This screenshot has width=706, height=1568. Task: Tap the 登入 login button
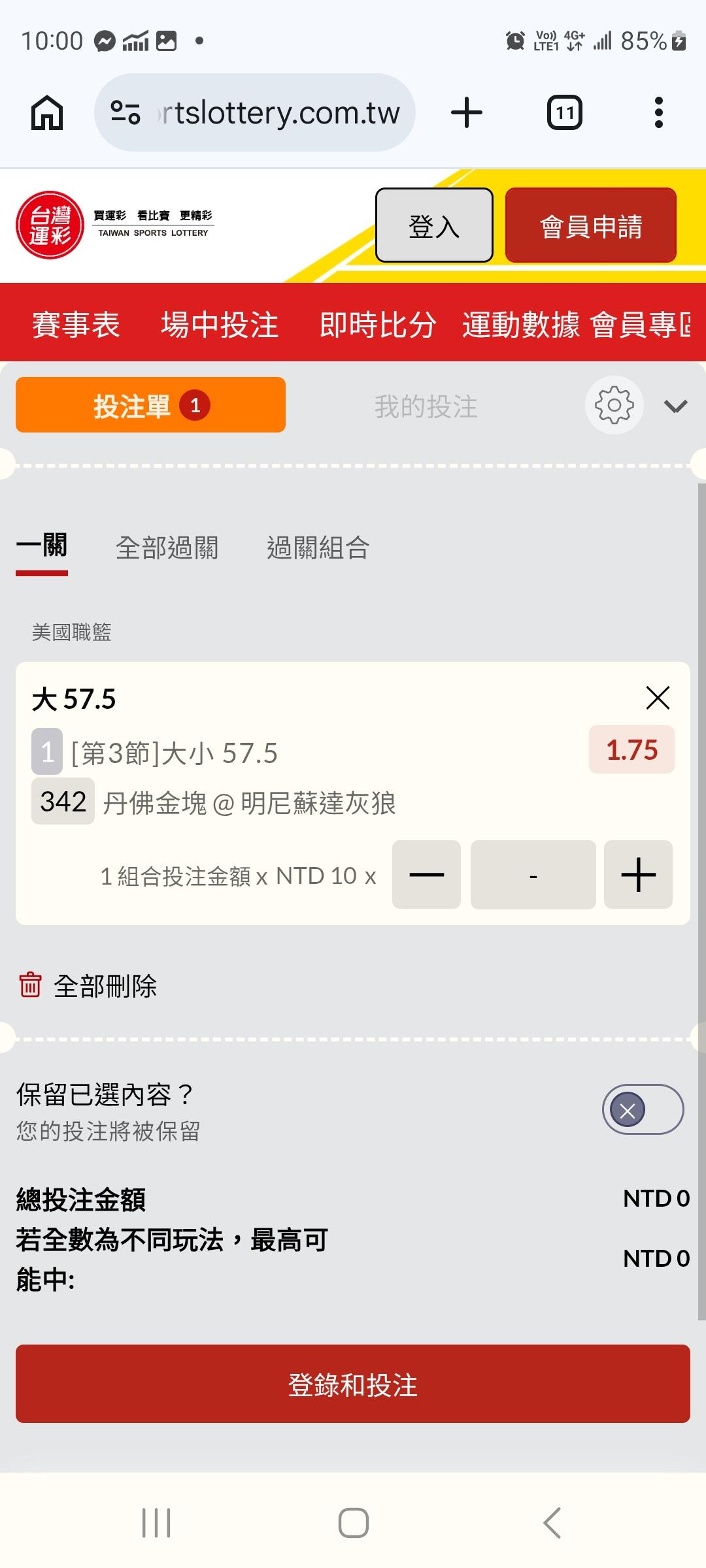tap(434, 225)
